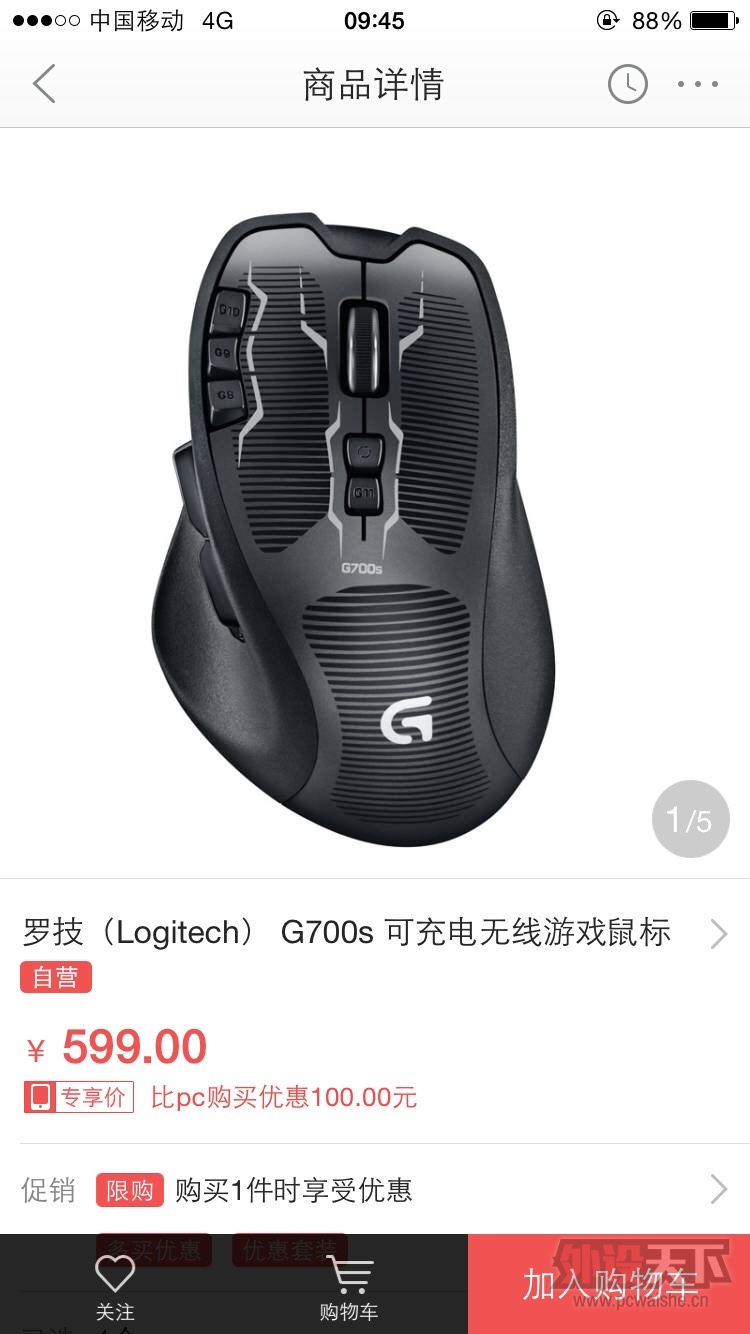Click the back arrow to return
Screen dimensions: 750x1334
pos(42,84)
